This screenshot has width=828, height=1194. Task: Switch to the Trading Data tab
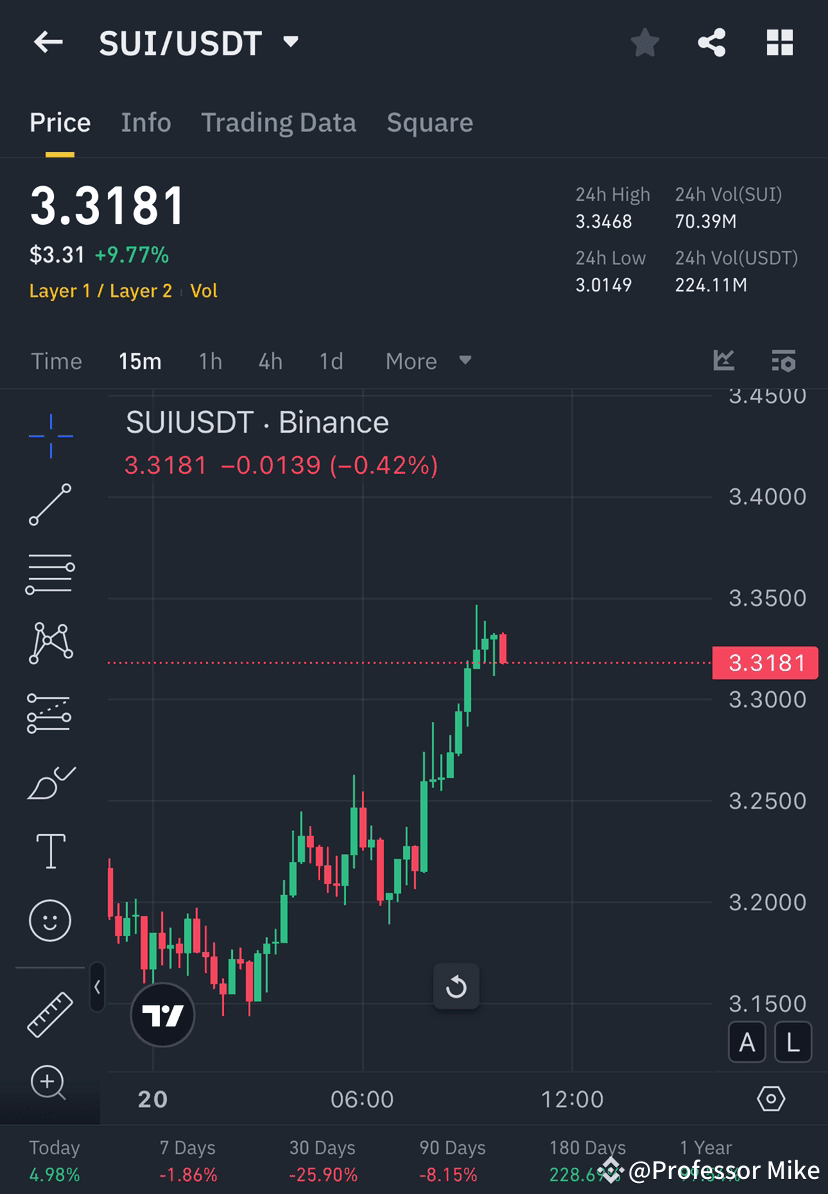(x=278, y=122)
